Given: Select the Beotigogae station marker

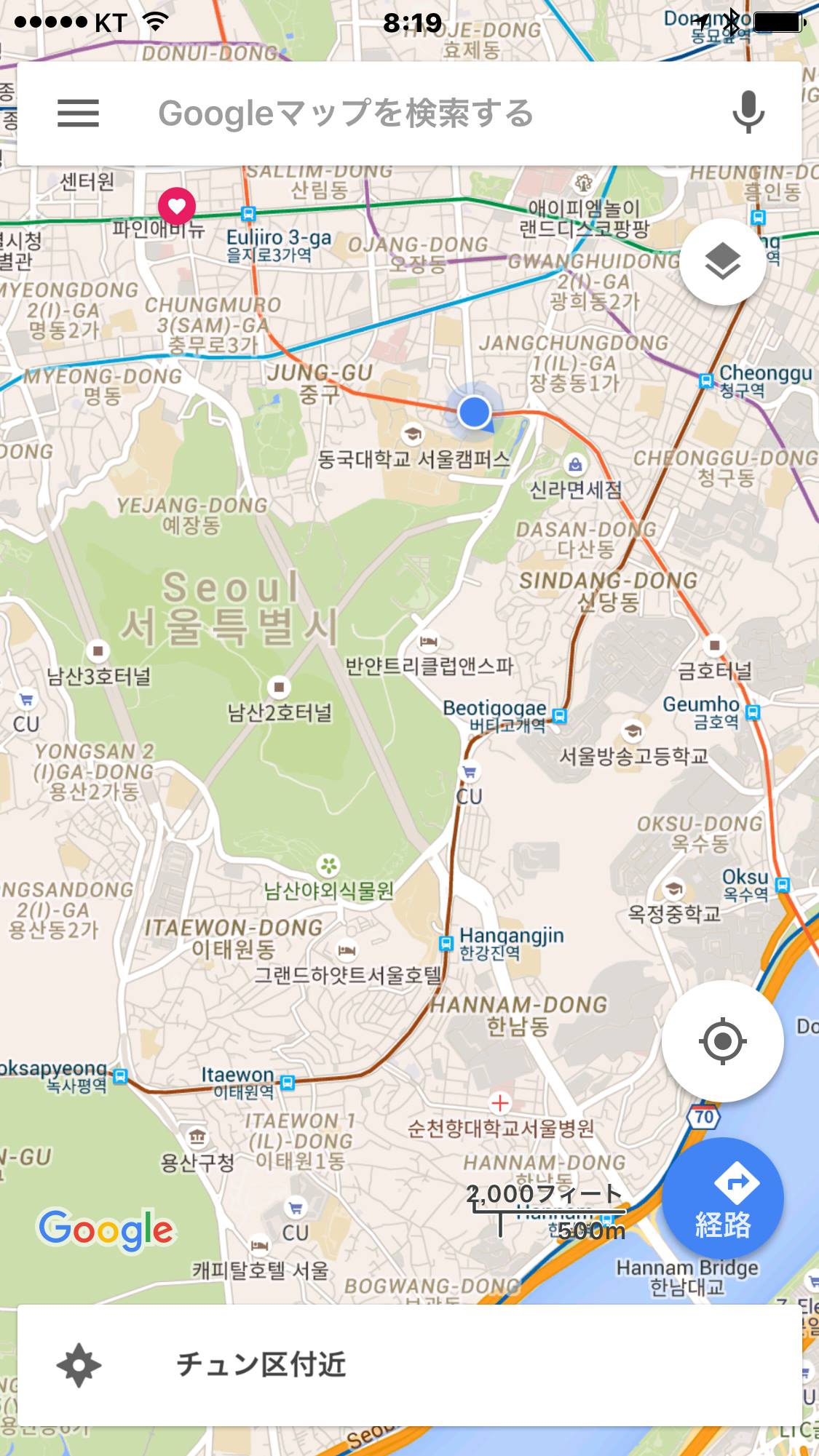Looking at the screenshot, I should 559,715.
